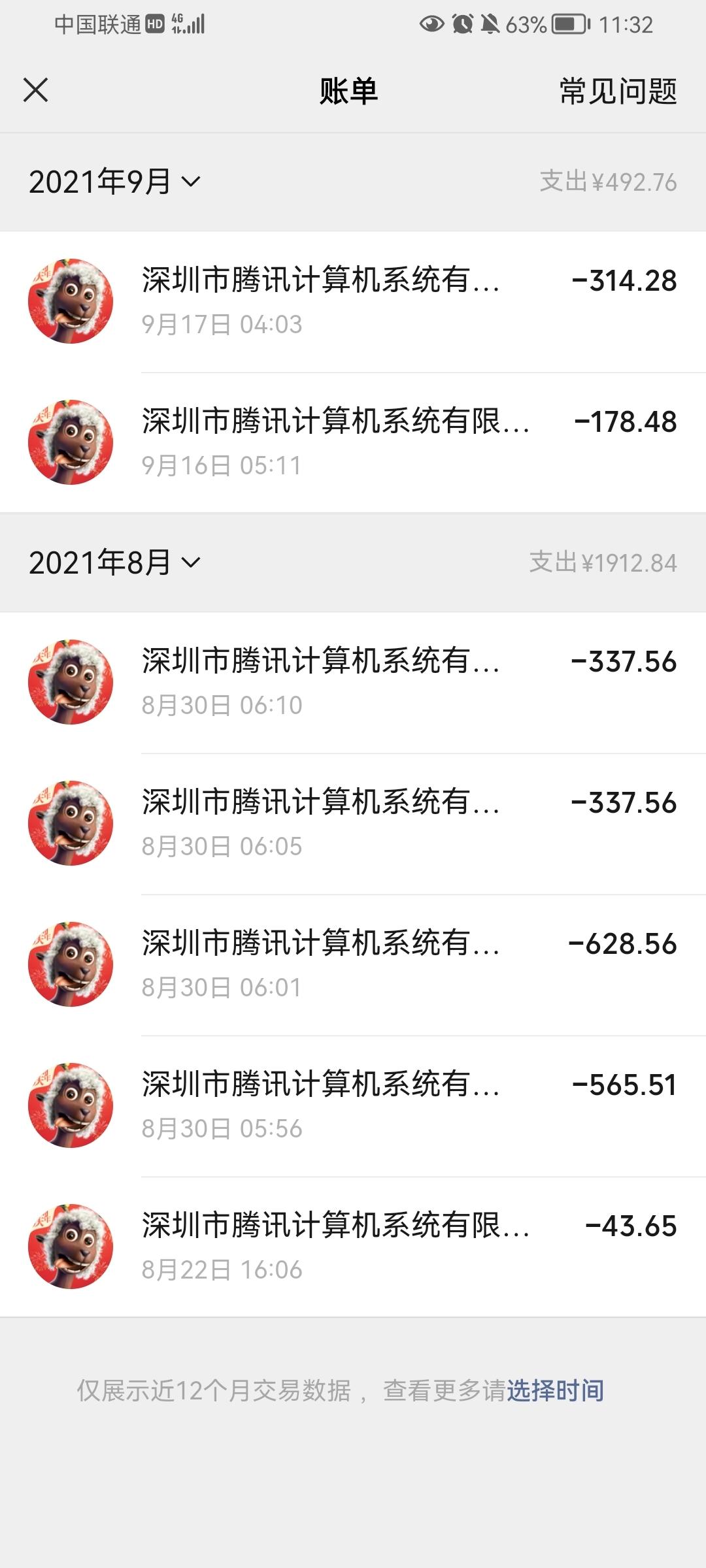Close the 账单 bill page
This screenshot has width=706, height=1568.
(x=36, y=90)
